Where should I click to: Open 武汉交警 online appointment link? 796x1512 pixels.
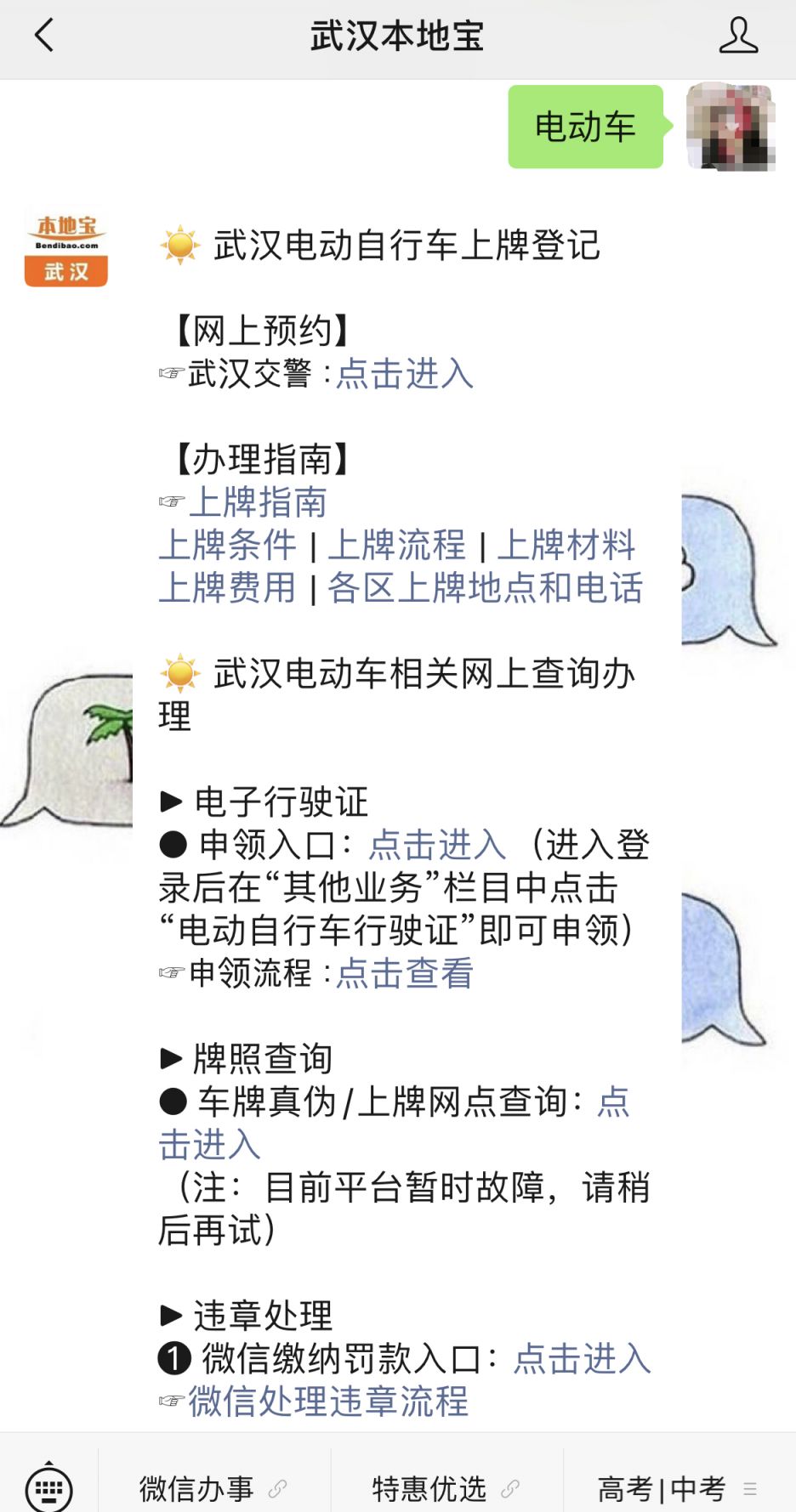pos(405,374)
